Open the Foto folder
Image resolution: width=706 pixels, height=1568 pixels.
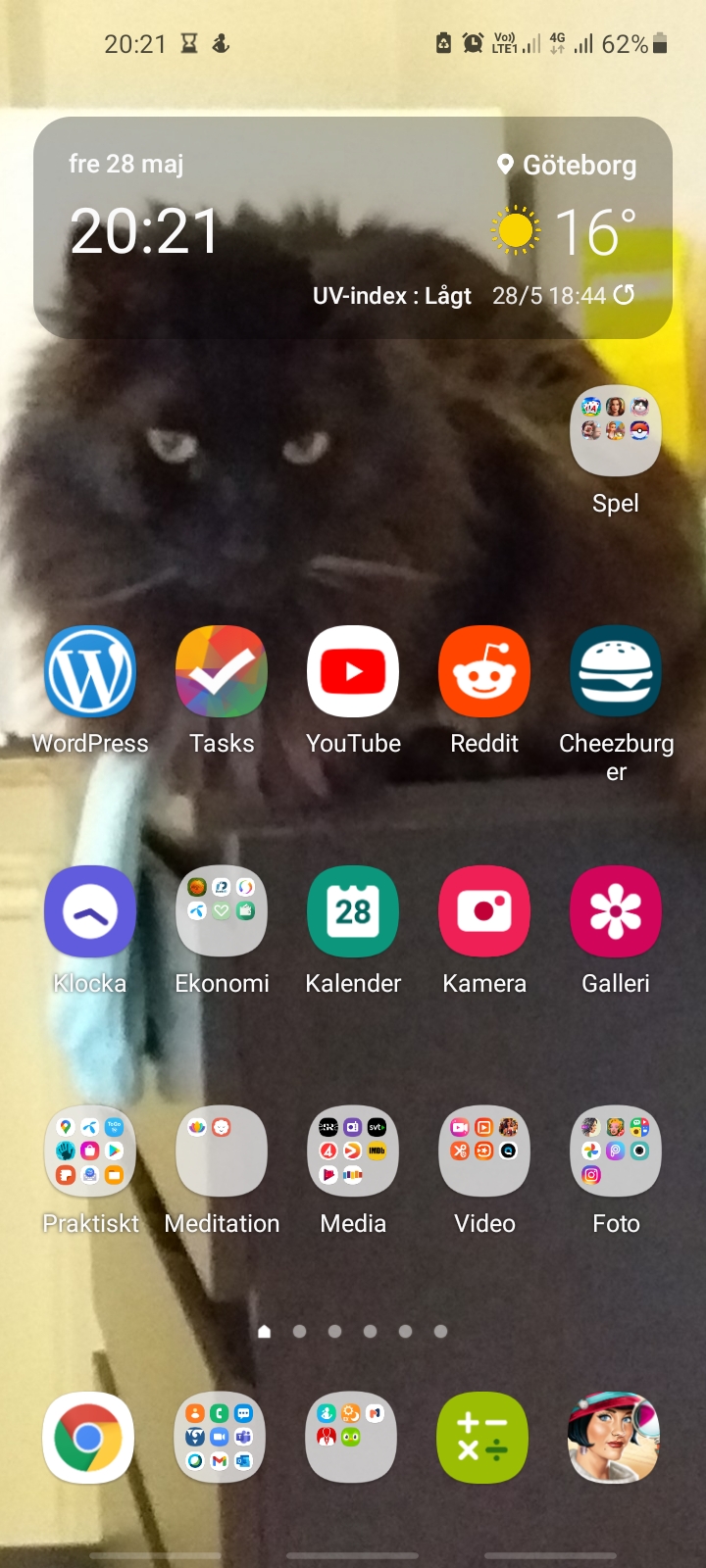616,1151
